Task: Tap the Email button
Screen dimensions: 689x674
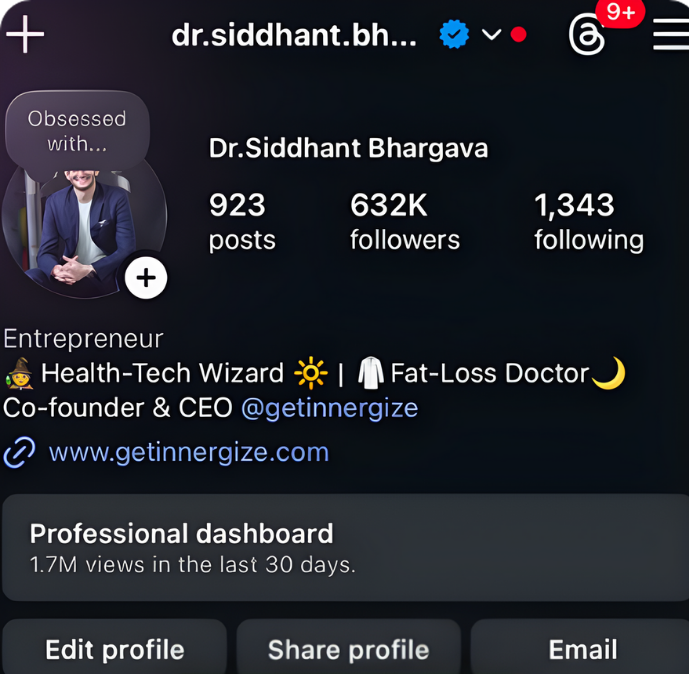Action: (x=582, y=649)
